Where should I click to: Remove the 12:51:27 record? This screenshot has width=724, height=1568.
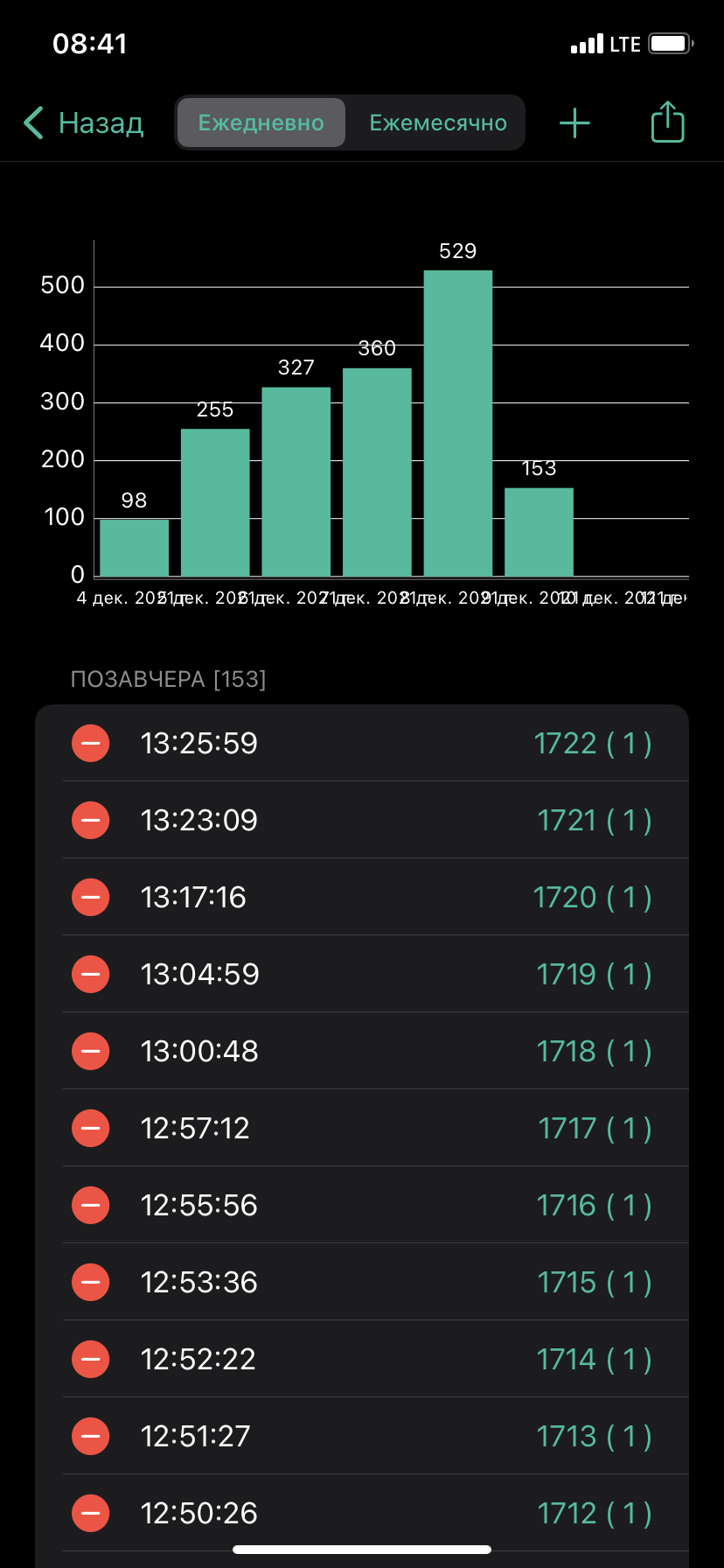point(90,1437)
